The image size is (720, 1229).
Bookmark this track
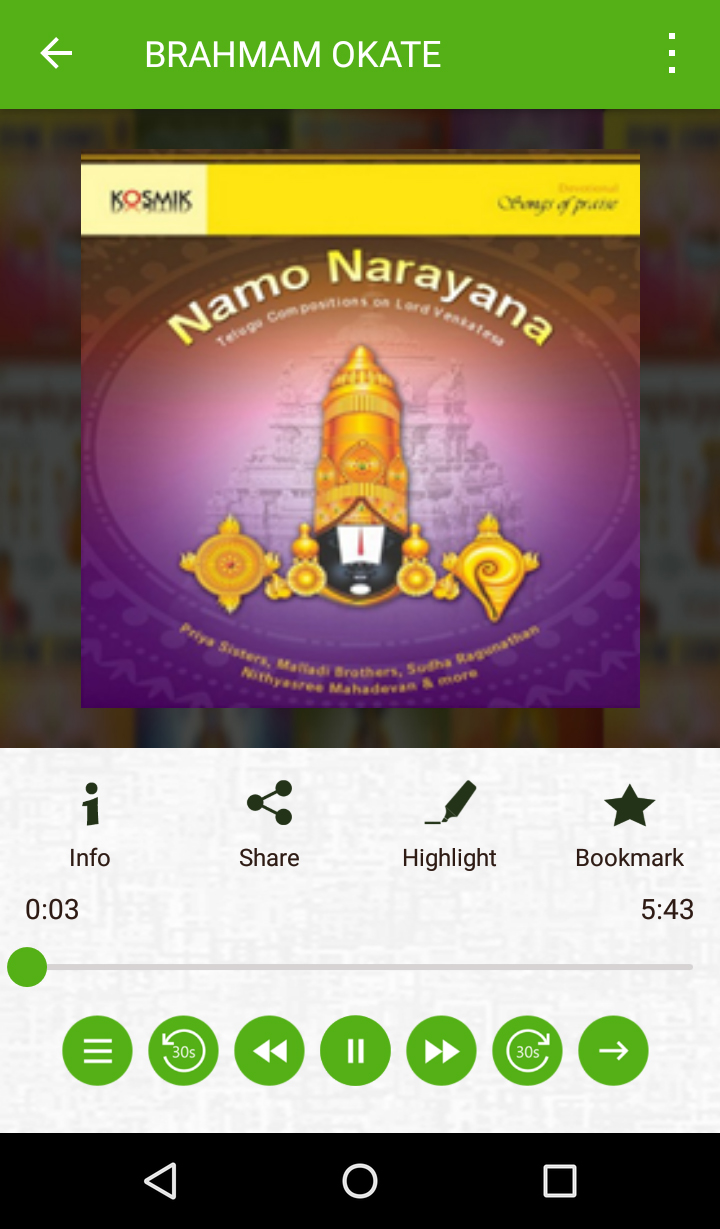point(629,825)
